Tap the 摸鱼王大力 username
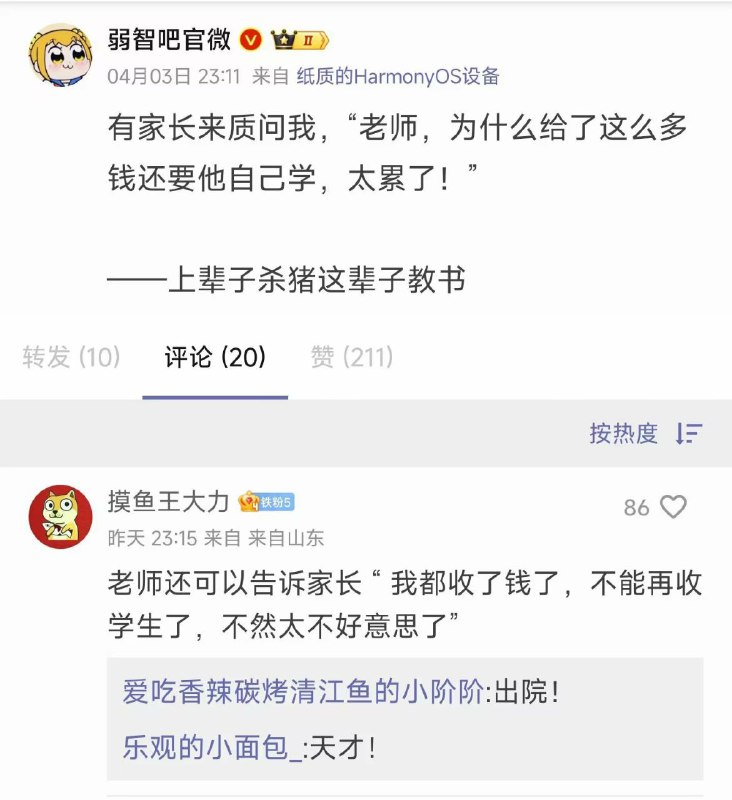Viewport: 732px width, 800px height. (168, 502)
